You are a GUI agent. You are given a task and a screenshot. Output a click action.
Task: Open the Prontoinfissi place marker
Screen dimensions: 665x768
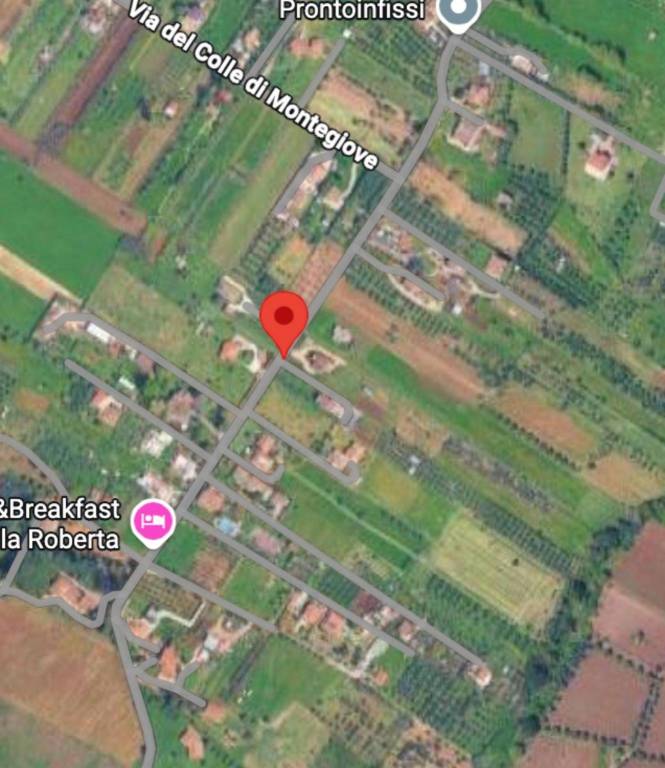click(x=459, y=12)
